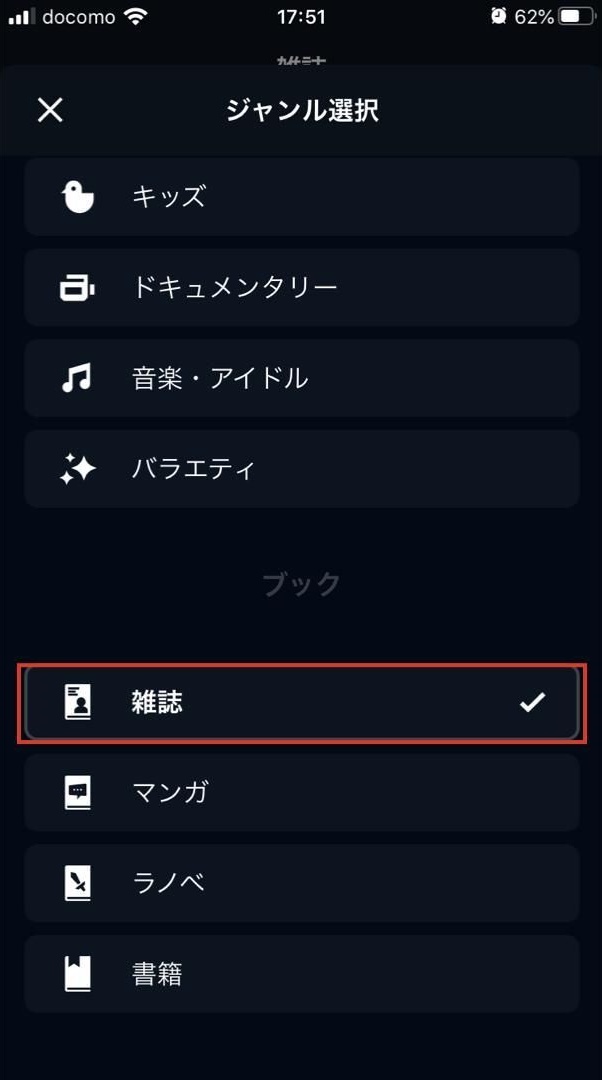Tap the checked 雑誌 genre row
This screenshot has width=602, height=1080.
302,703
